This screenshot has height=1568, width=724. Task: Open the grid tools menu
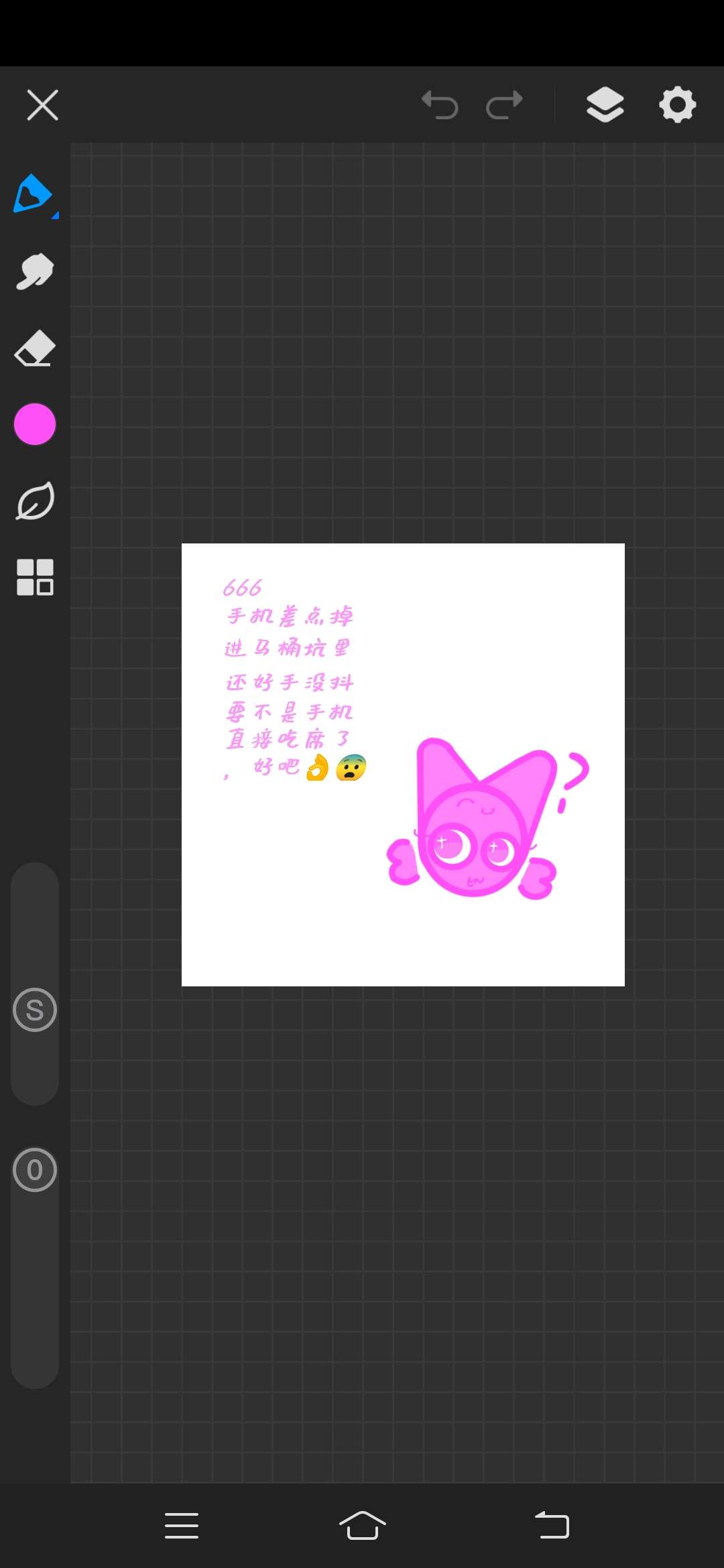tap(35, 577)
